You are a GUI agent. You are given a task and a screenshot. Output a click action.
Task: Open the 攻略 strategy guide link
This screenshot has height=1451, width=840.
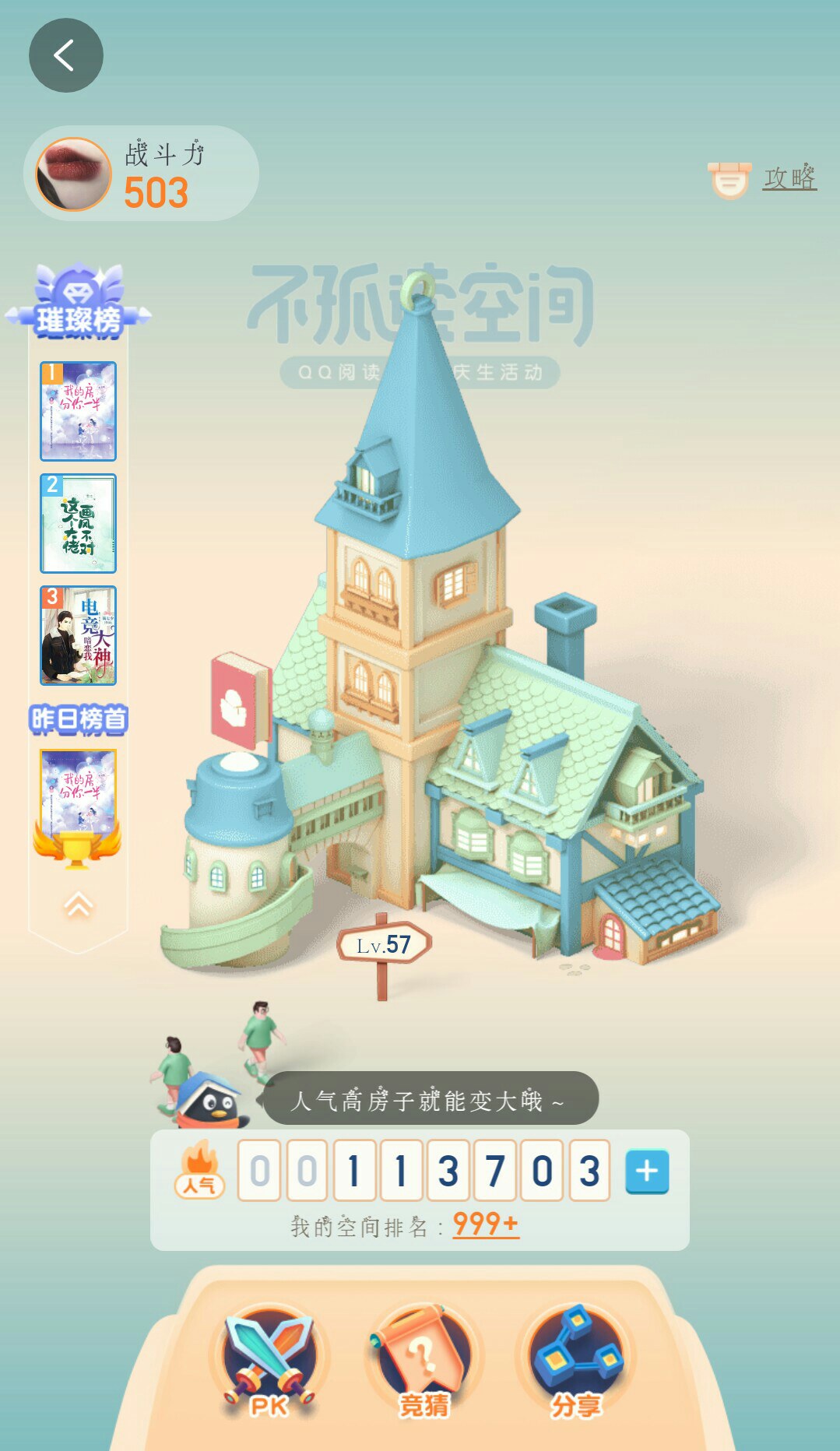point(789,177)
